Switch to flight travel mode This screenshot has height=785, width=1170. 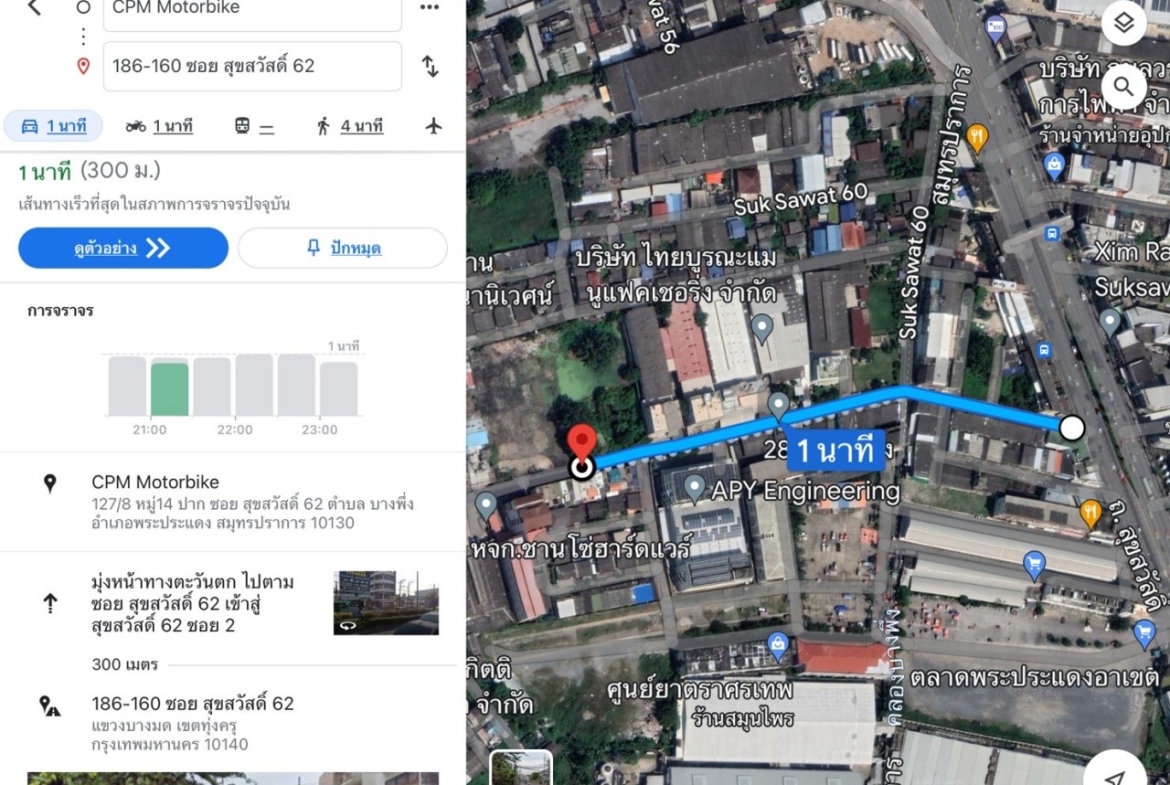tap(433, 126)
